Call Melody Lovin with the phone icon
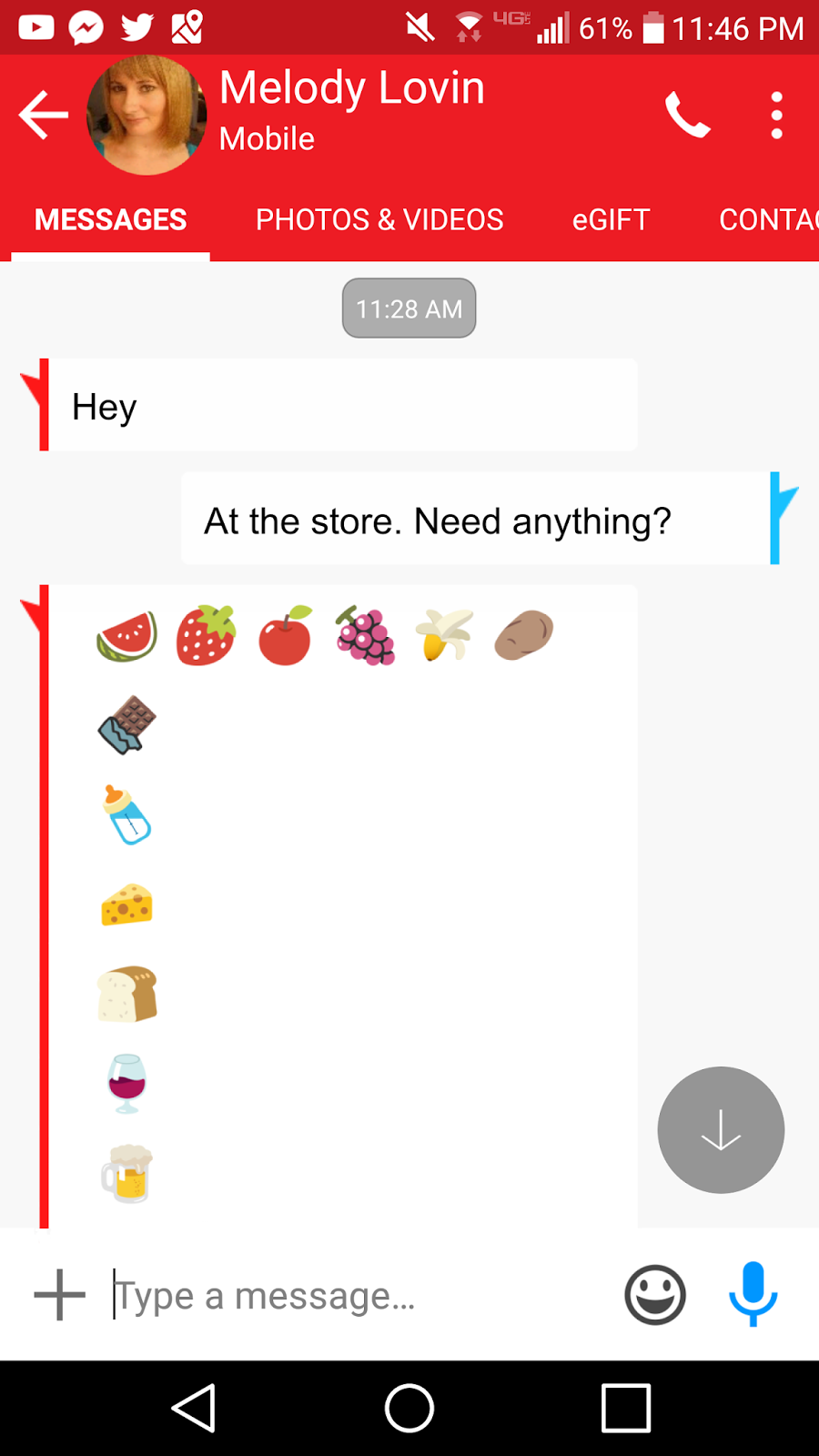 click(x=687, y=116)
